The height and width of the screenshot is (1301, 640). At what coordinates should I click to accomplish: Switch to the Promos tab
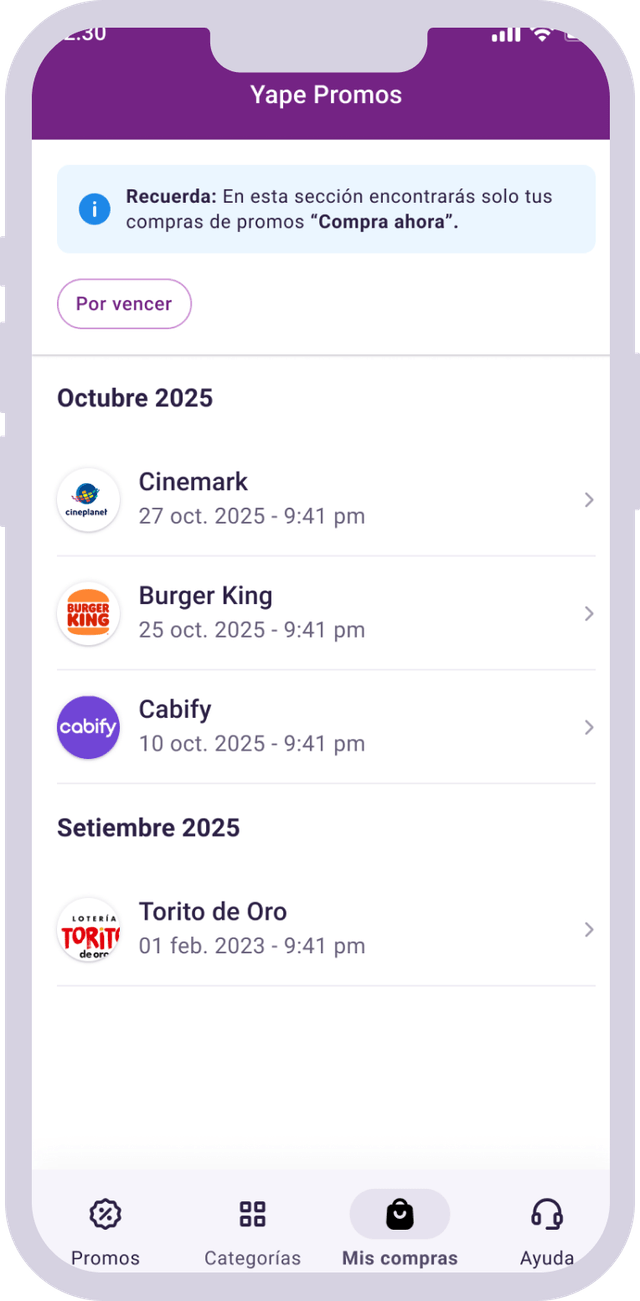point(105,1232)
